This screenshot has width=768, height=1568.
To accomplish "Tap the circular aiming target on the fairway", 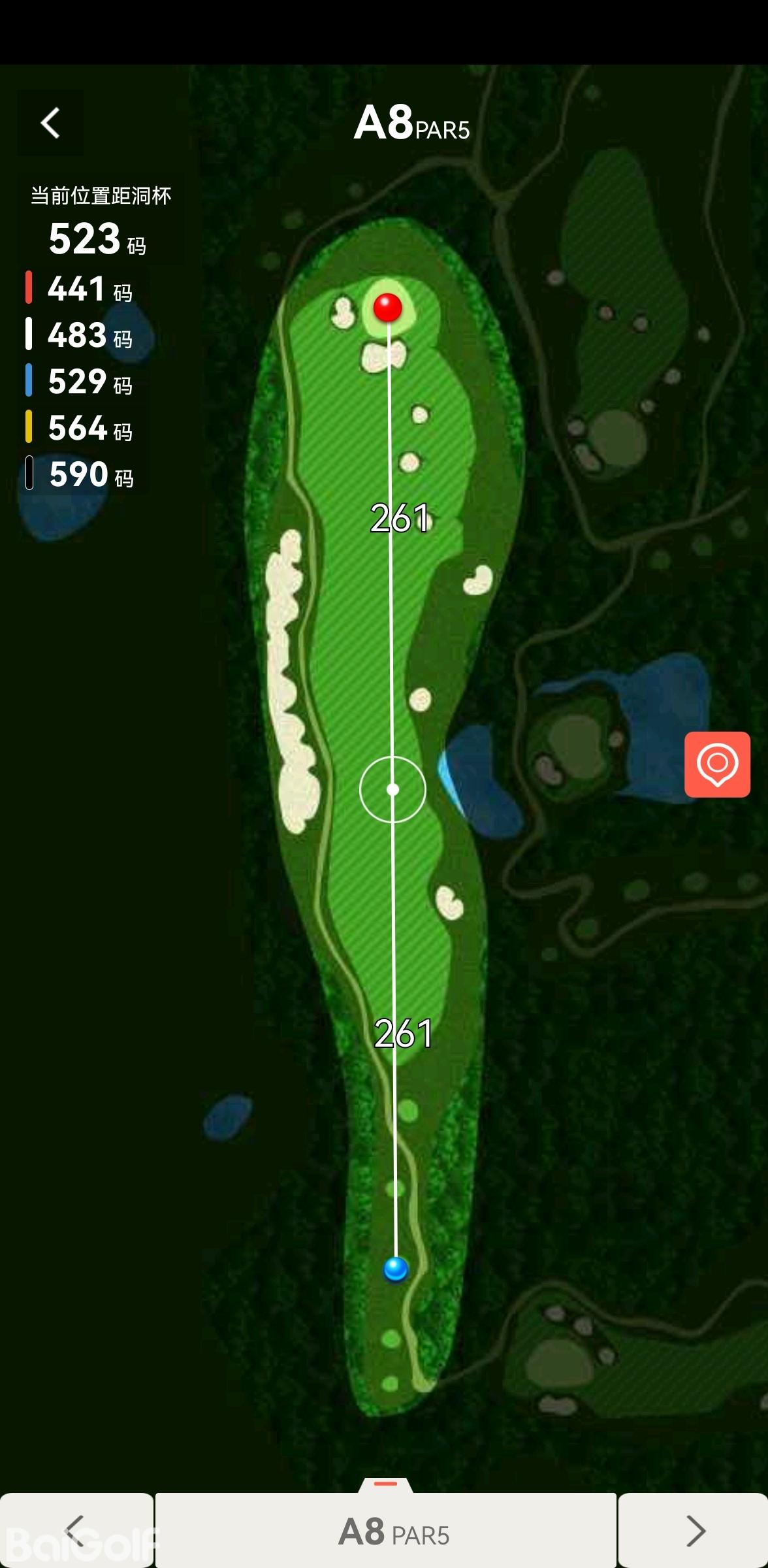I will click(392, 789).
